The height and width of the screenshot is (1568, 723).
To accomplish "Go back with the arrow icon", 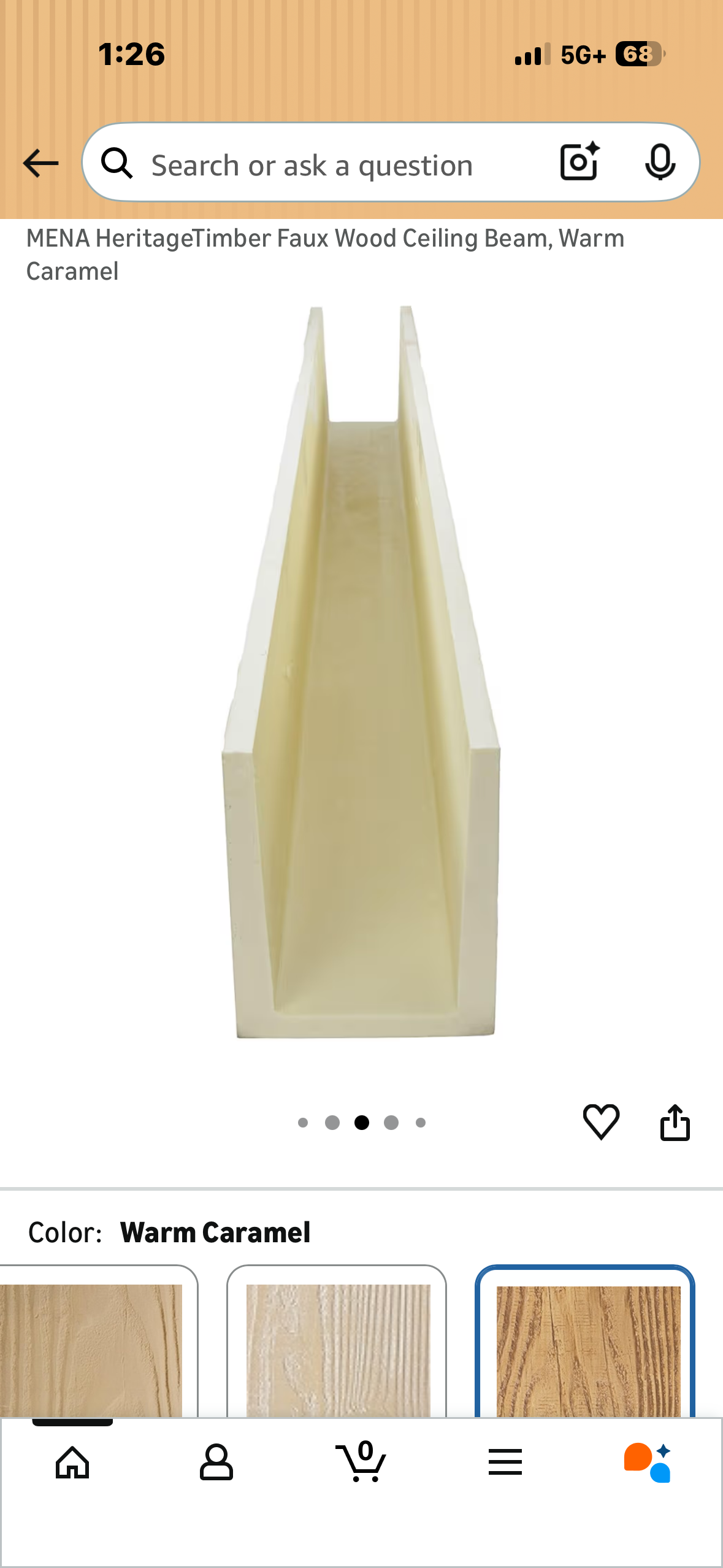I will (x=40, y=163).
